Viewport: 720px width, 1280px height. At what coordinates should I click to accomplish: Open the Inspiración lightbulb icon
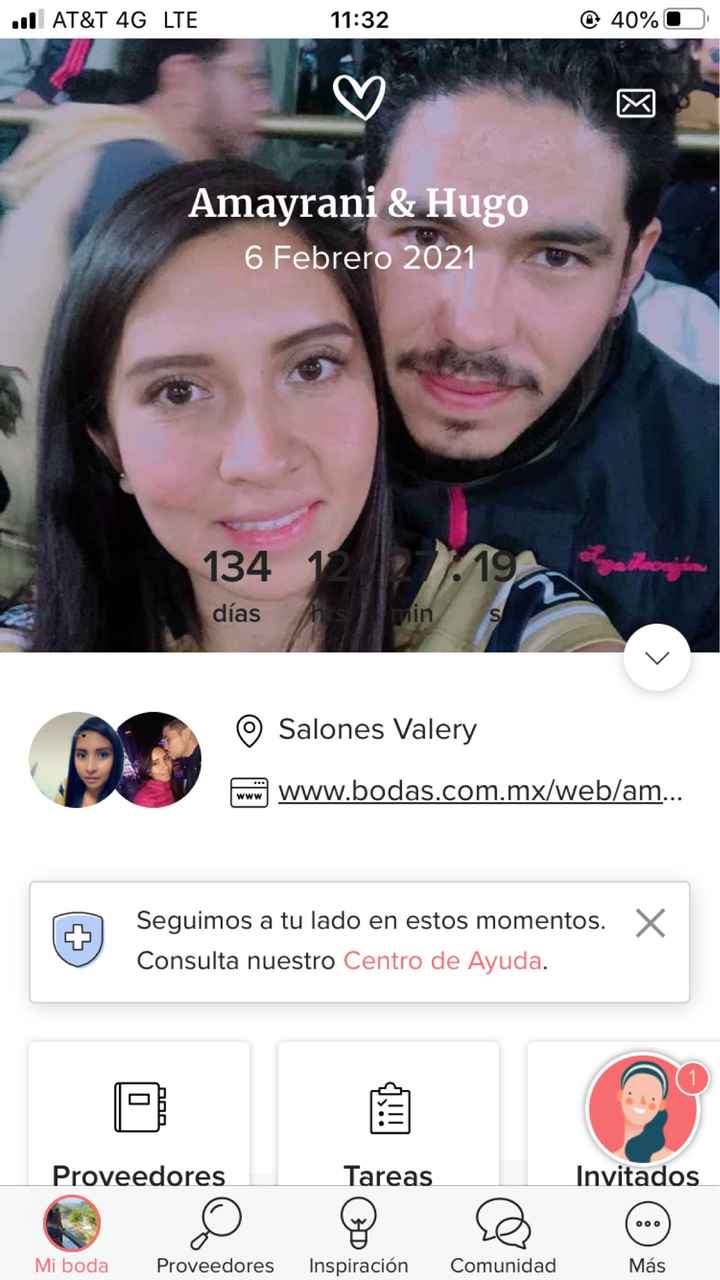tap(360, 1222)
